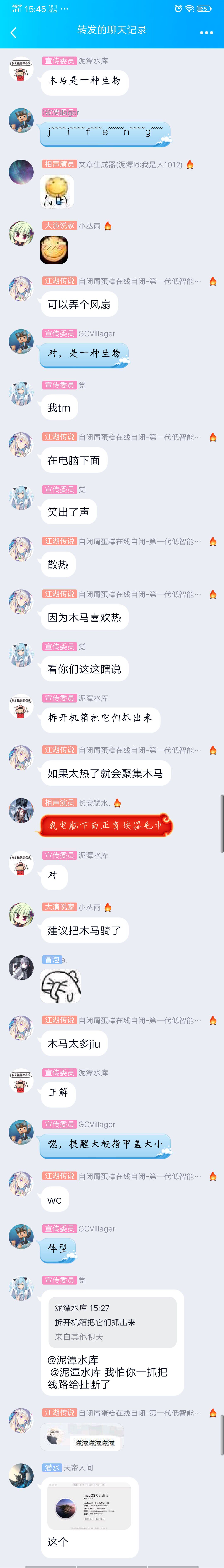Open avatar beside the 冒泡 badge

tap(21, 967)
